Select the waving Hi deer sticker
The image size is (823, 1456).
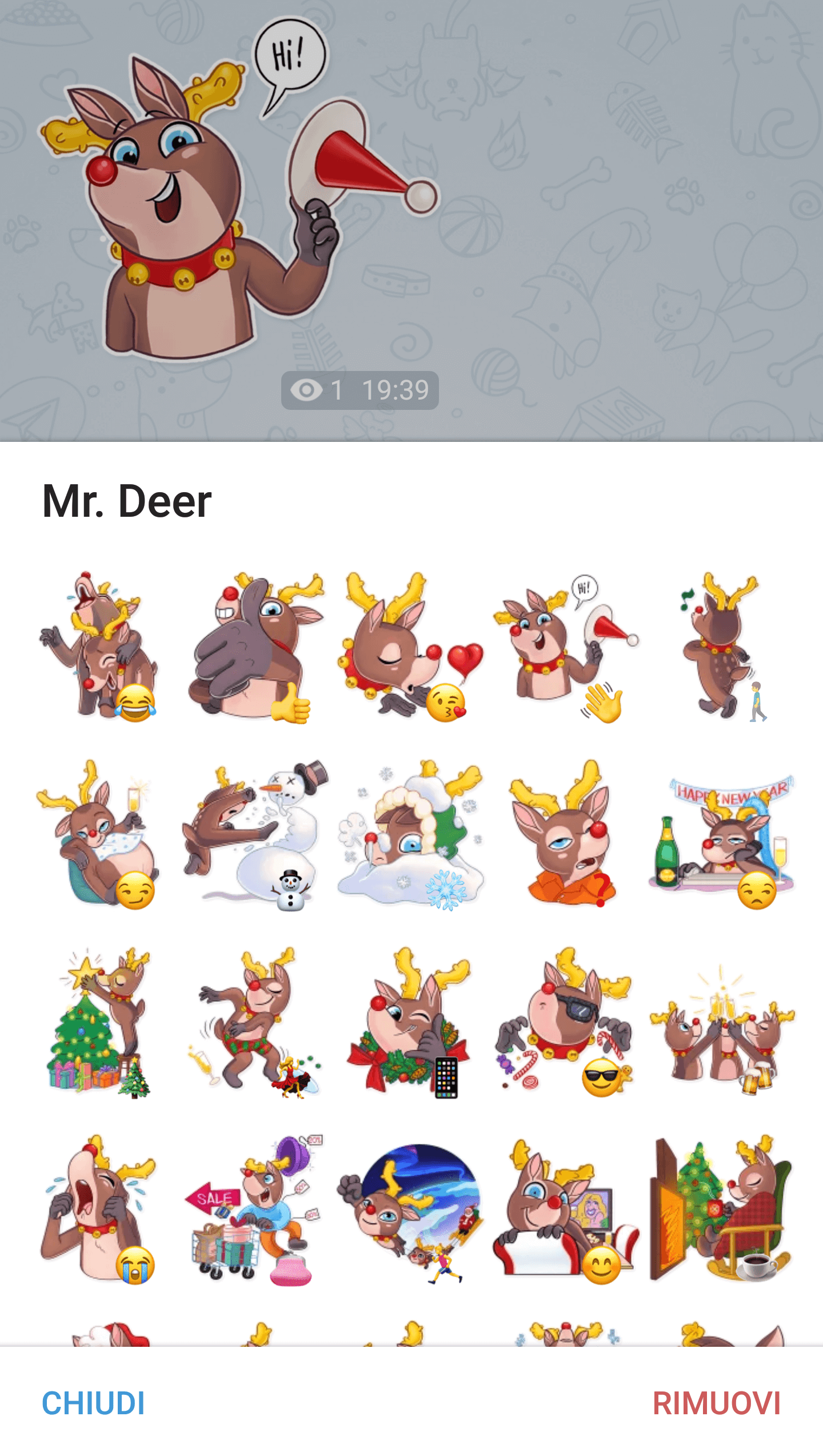(566, 647)
